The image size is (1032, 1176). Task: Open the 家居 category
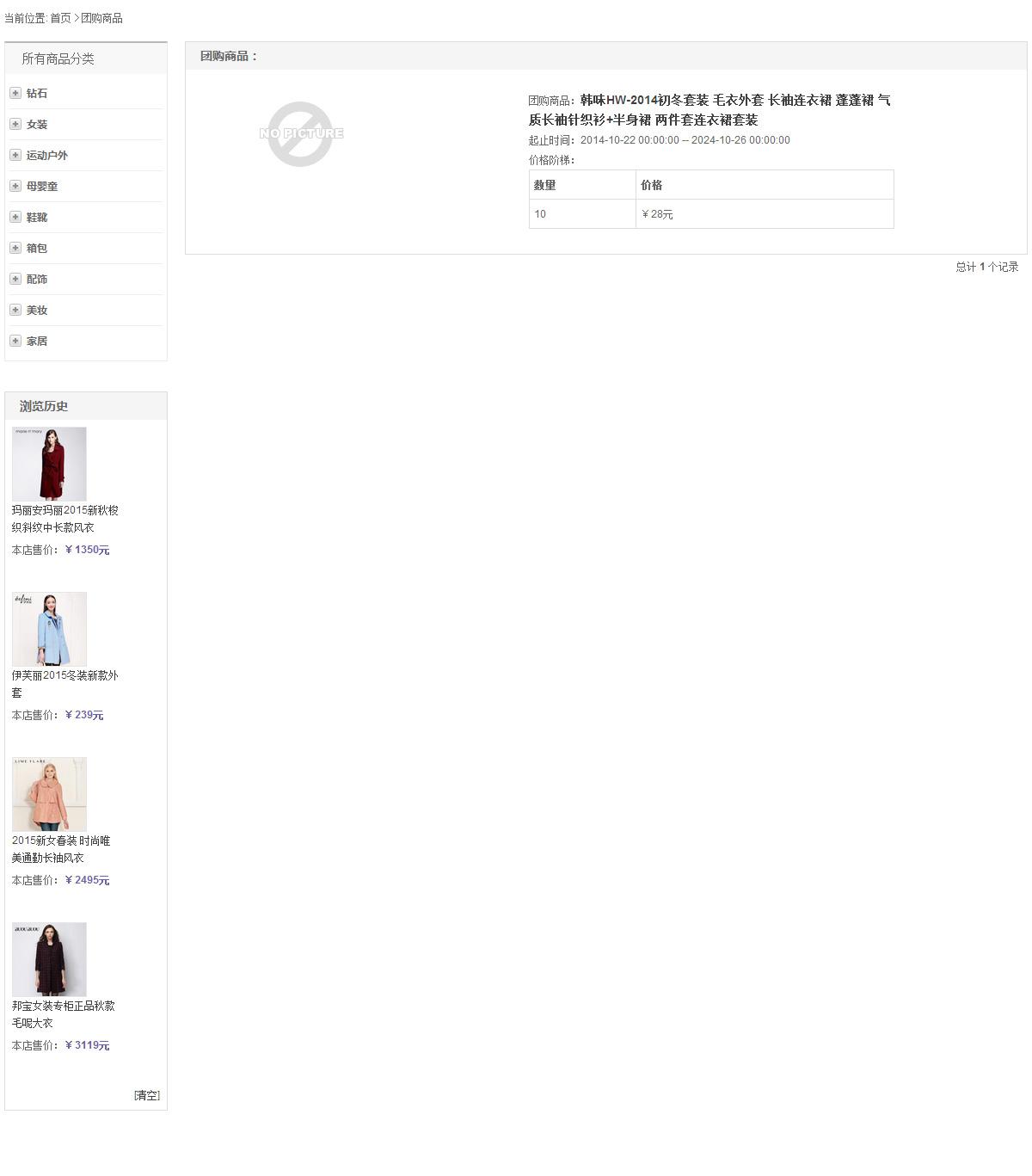coord(37,342)
